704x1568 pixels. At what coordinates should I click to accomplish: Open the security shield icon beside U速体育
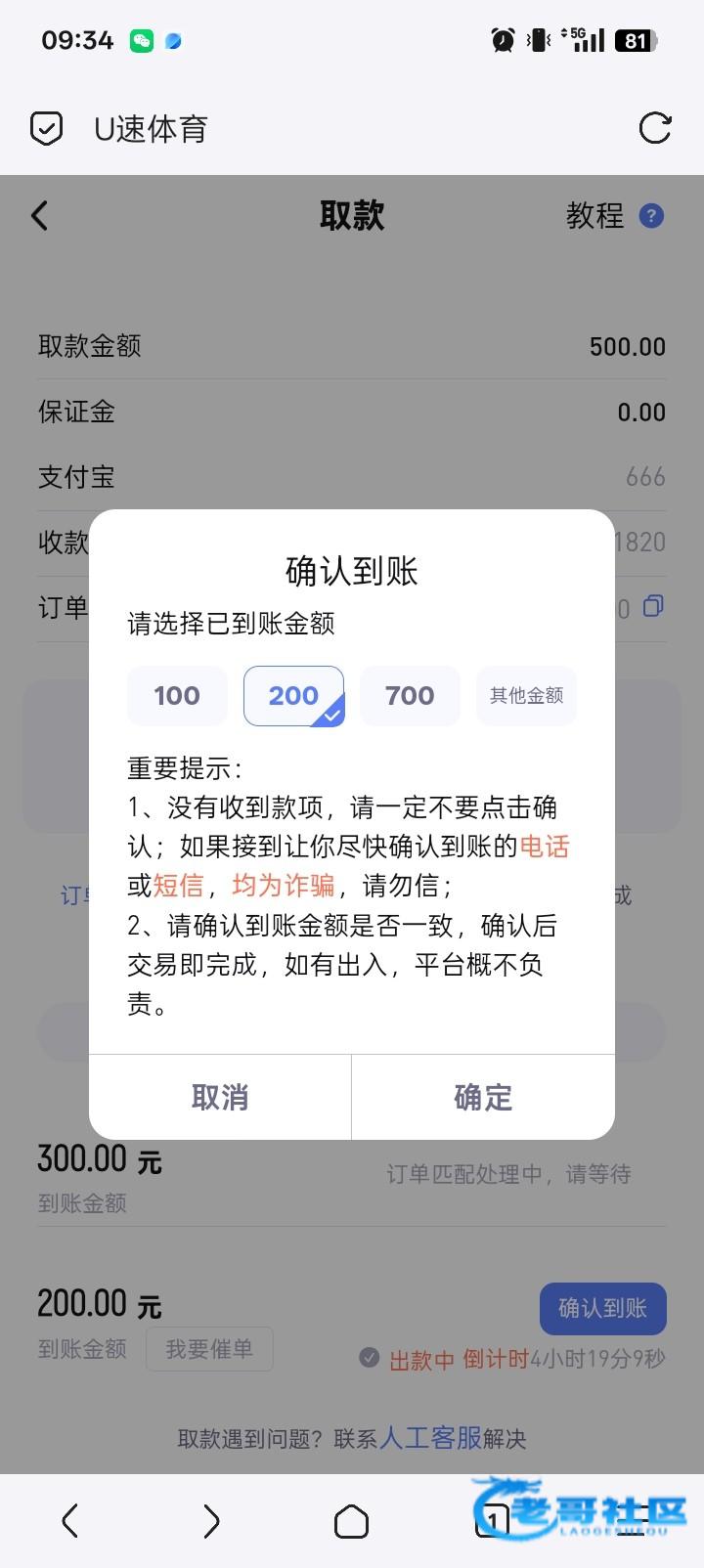(47, 128)
